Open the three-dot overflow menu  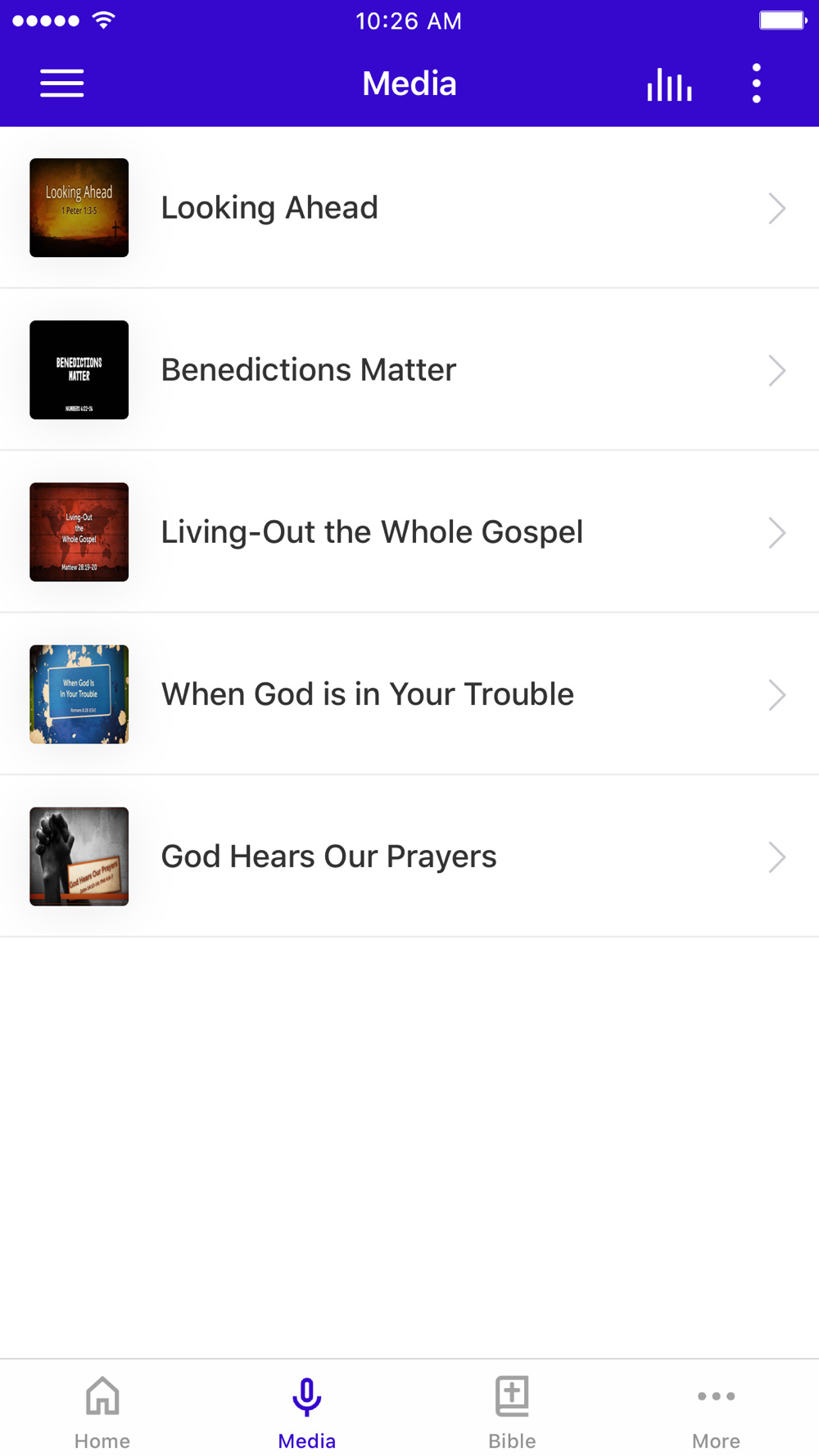coord(756,84)
